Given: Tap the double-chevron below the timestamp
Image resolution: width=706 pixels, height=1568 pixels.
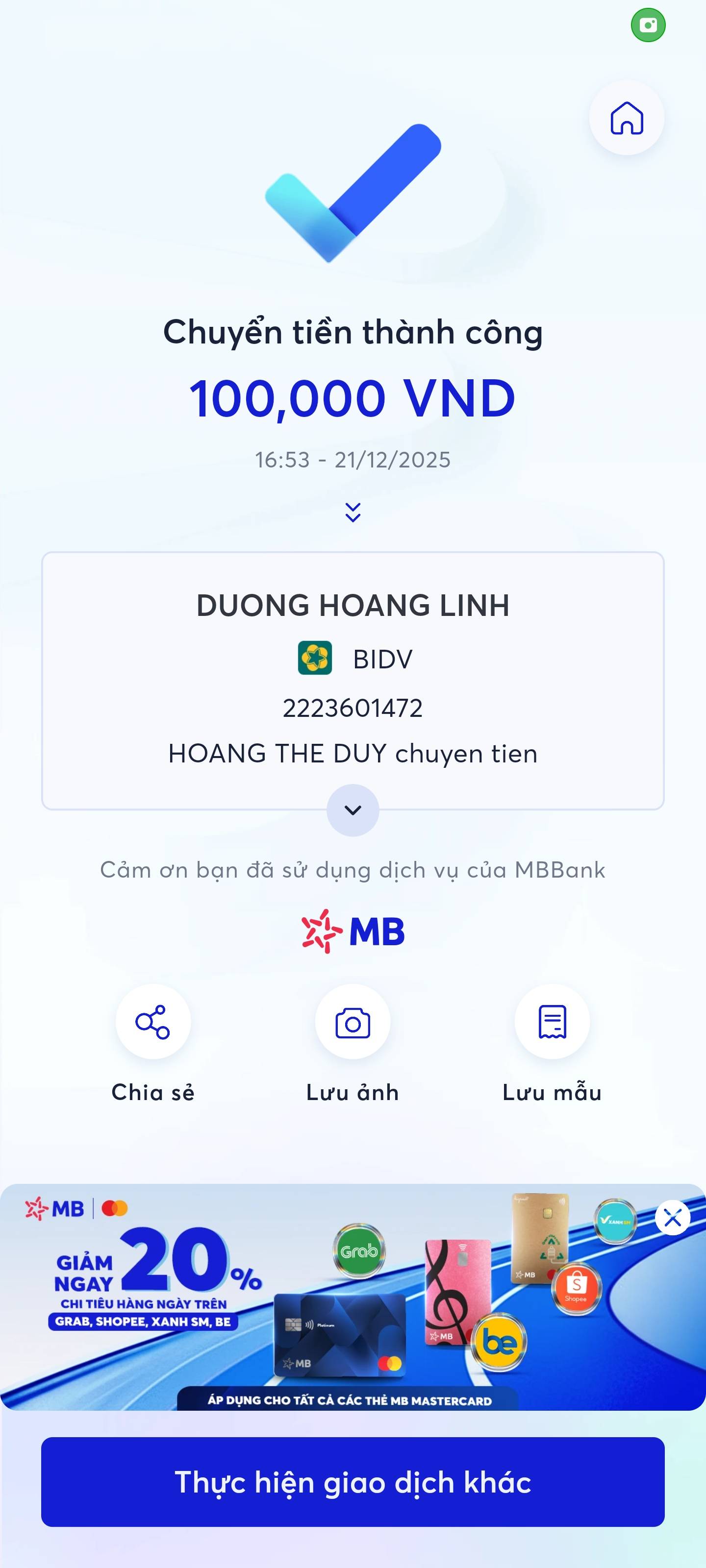Looking at the screenshot, I should [353, 512].
